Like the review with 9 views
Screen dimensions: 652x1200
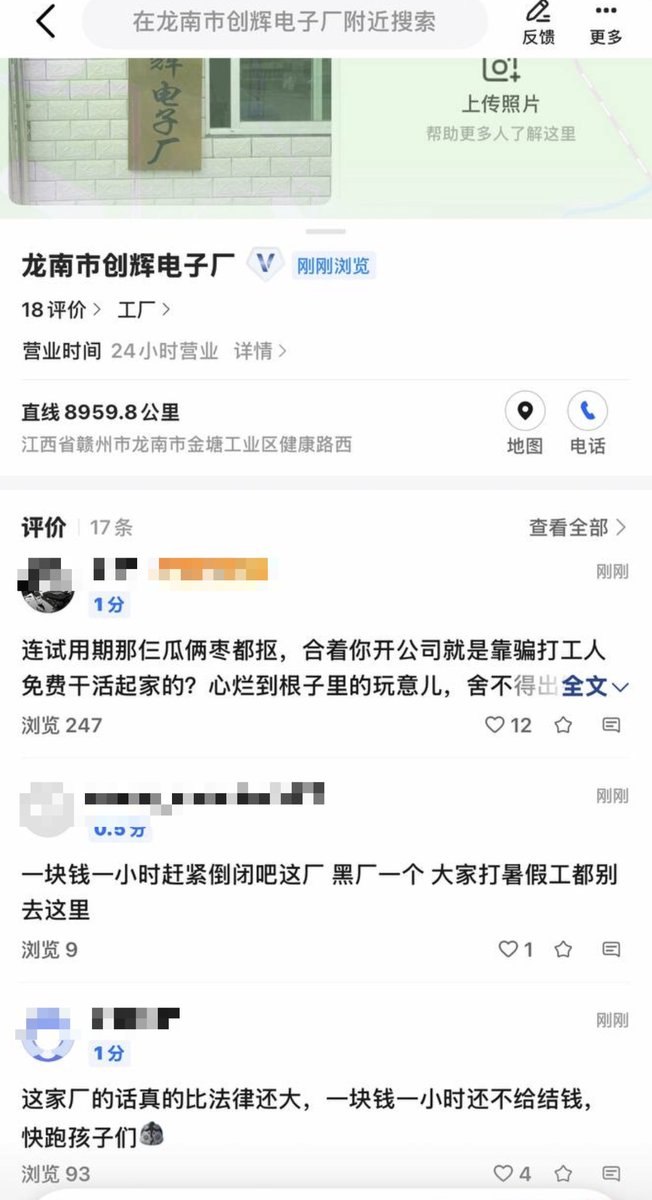click(x=515, y=949)
